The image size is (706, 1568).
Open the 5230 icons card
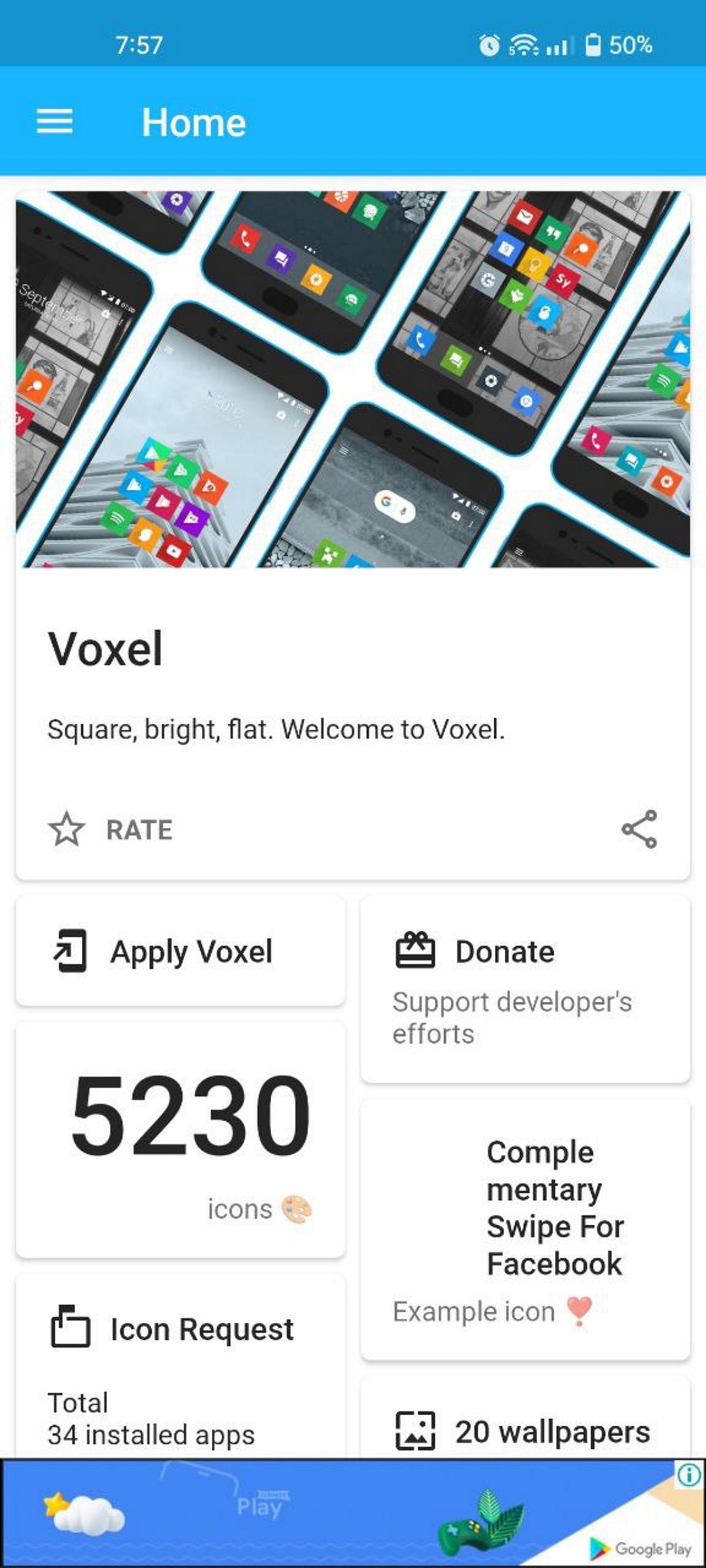coord(180,1140)
